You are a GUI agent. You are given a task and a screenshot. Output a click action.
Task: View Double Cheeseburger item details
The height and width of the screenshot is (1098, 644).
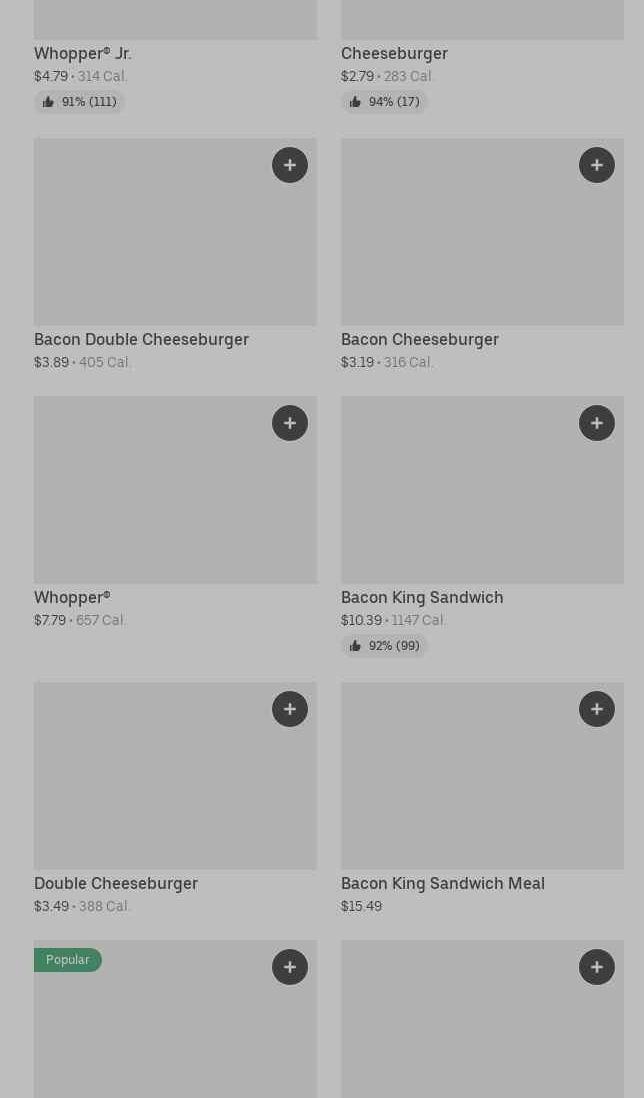[x=175, y=799]
